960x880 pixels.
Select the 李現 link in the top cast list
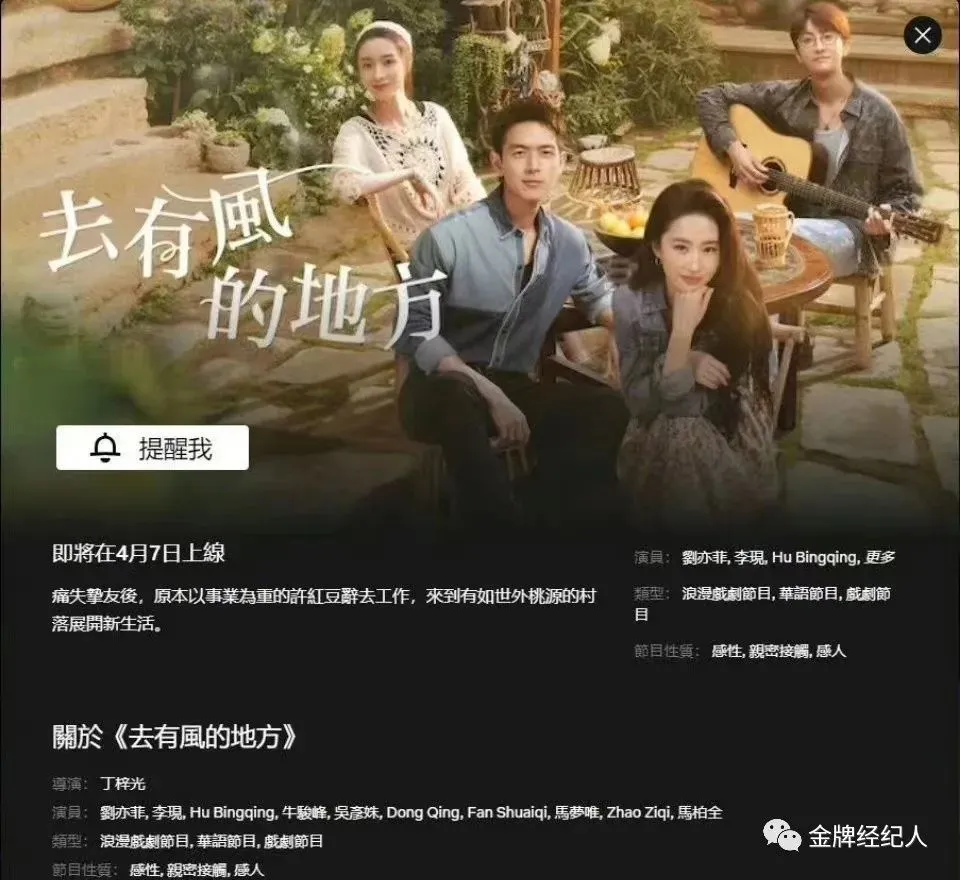click(x=750, y=557)
